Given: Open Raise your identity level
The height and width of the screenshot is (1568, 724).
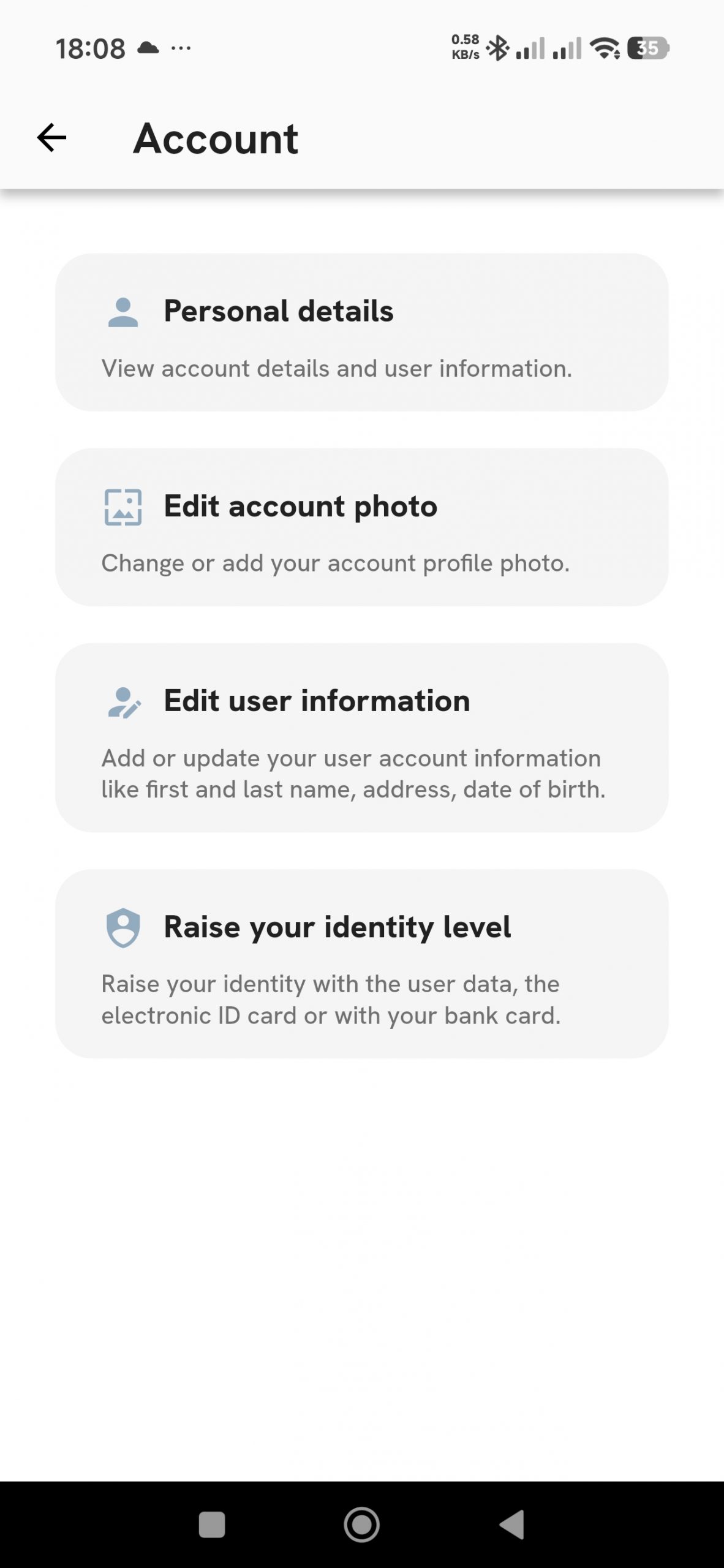Looking at the screenshot, I should (x=361, y=963).
